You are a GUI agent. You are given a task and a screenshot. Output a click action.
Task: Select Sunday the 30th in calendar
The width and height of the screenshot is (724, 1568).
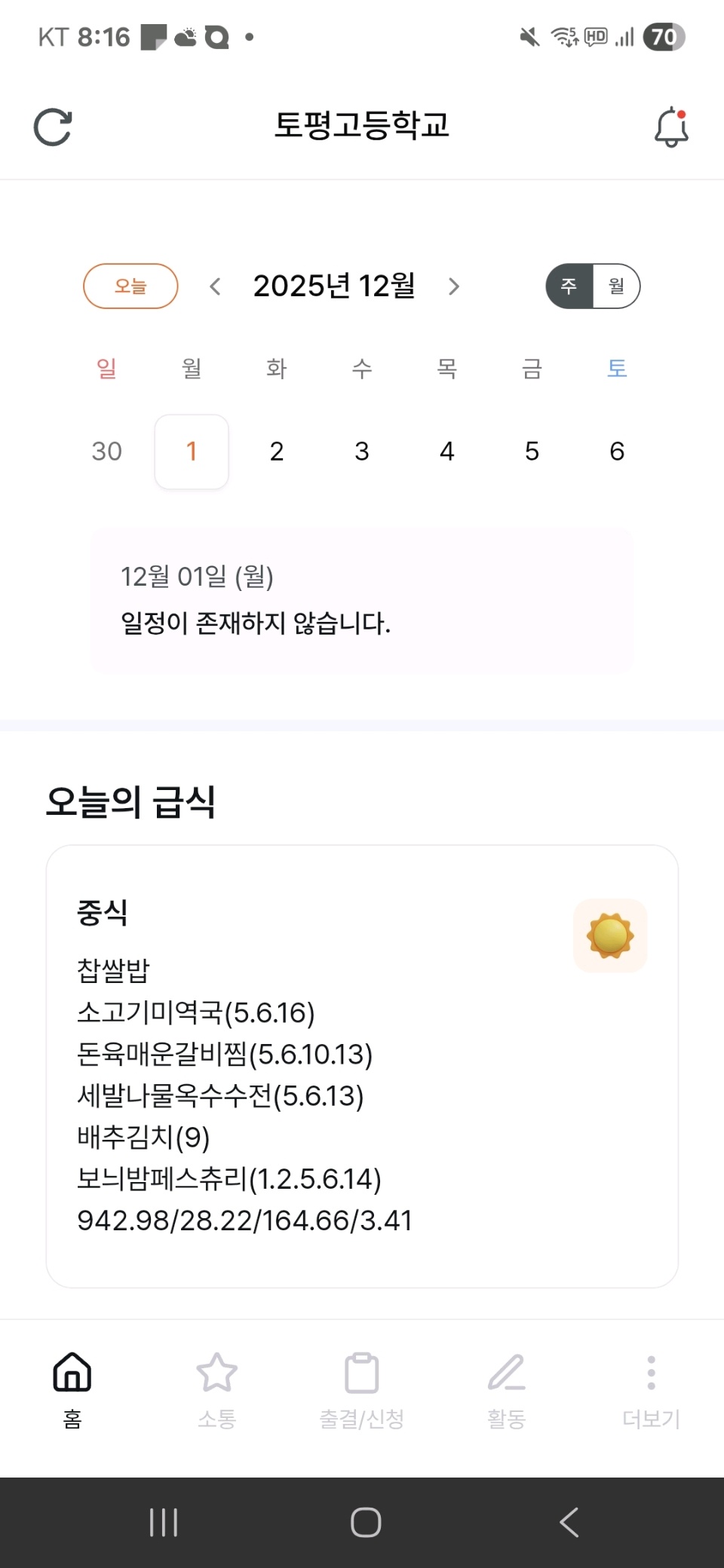(106, 452)
